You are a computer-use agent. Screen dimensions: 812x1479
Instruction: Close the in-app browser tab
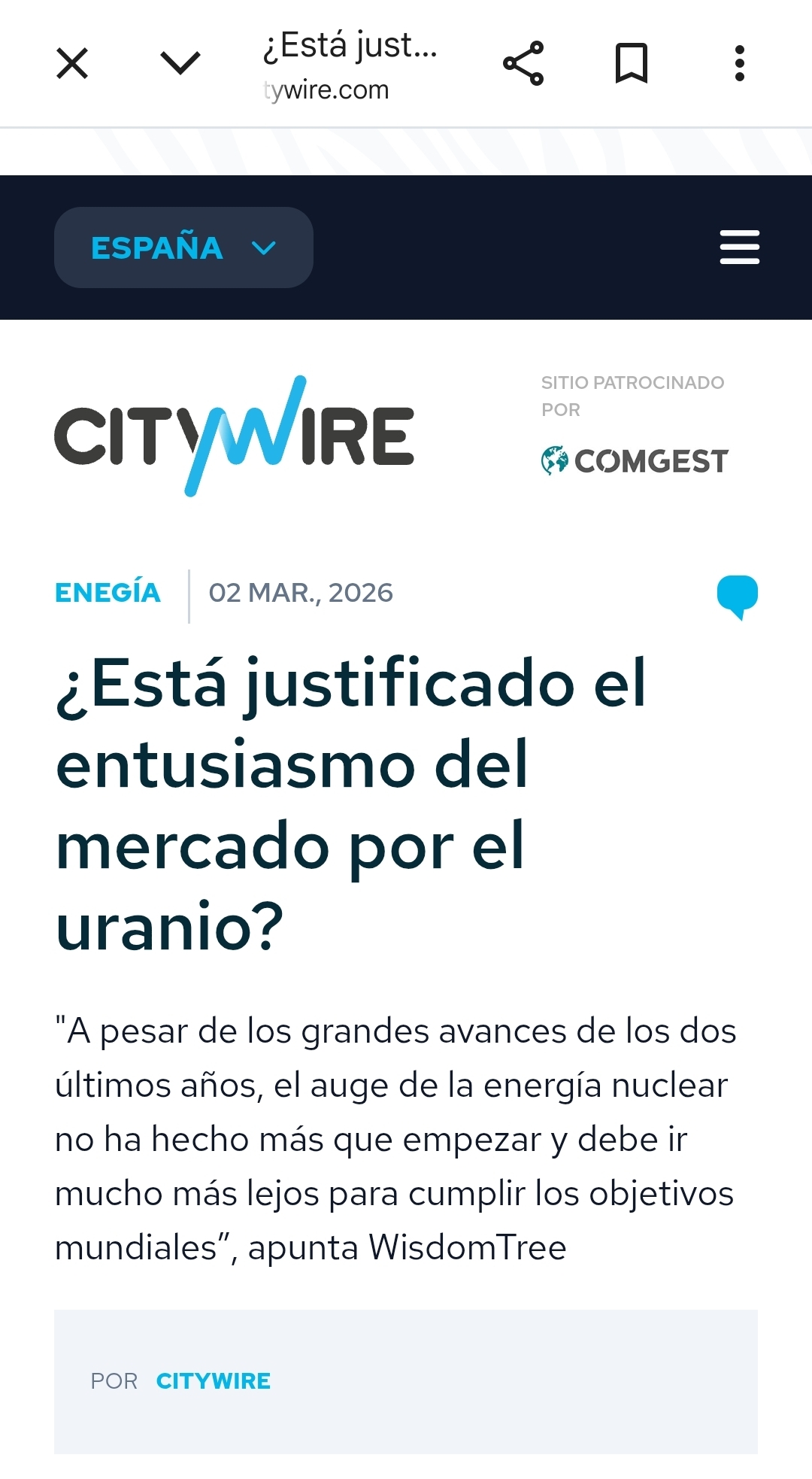(x=72, y=63)
